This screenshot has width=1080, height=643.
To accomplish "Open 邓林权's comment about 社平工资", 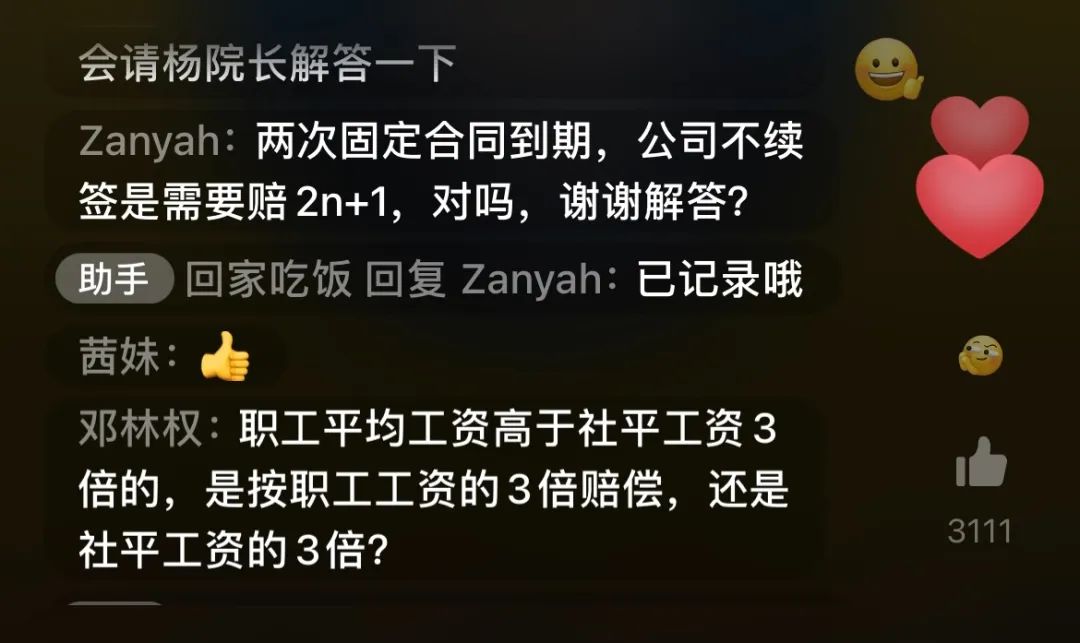I will pos(430,490).
